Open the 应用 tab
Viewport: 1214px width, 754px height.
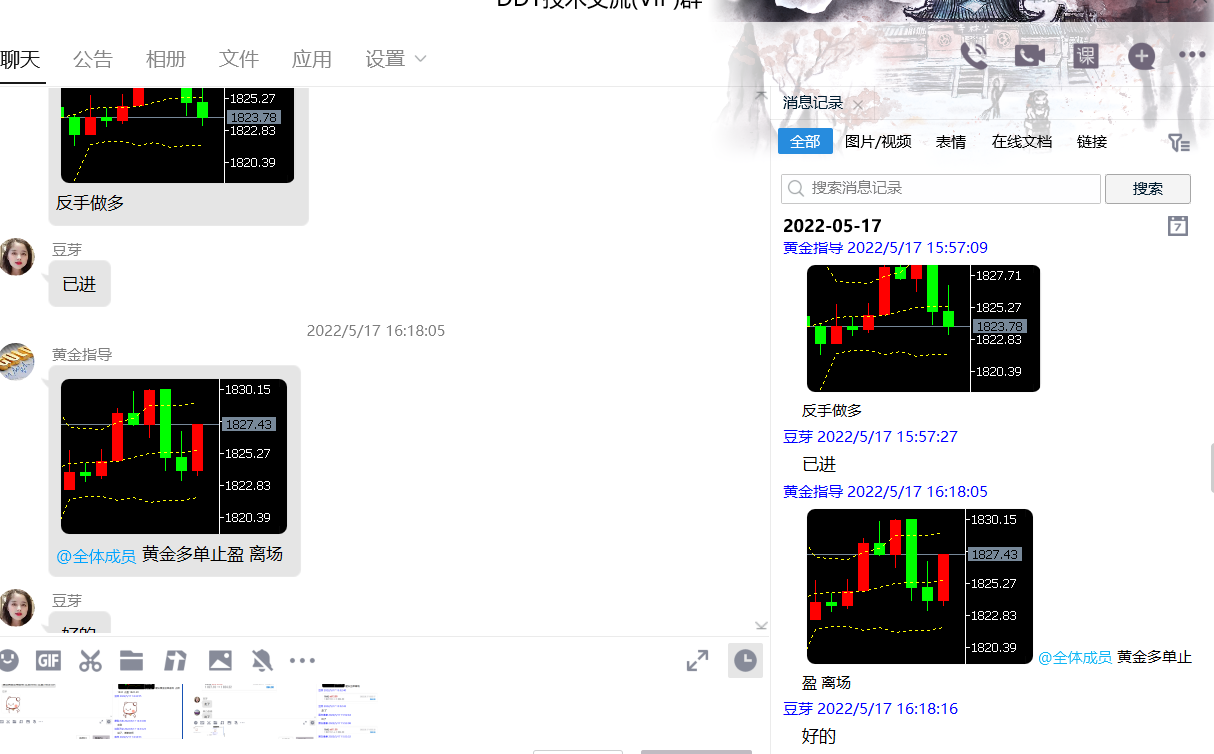point(312,59)
